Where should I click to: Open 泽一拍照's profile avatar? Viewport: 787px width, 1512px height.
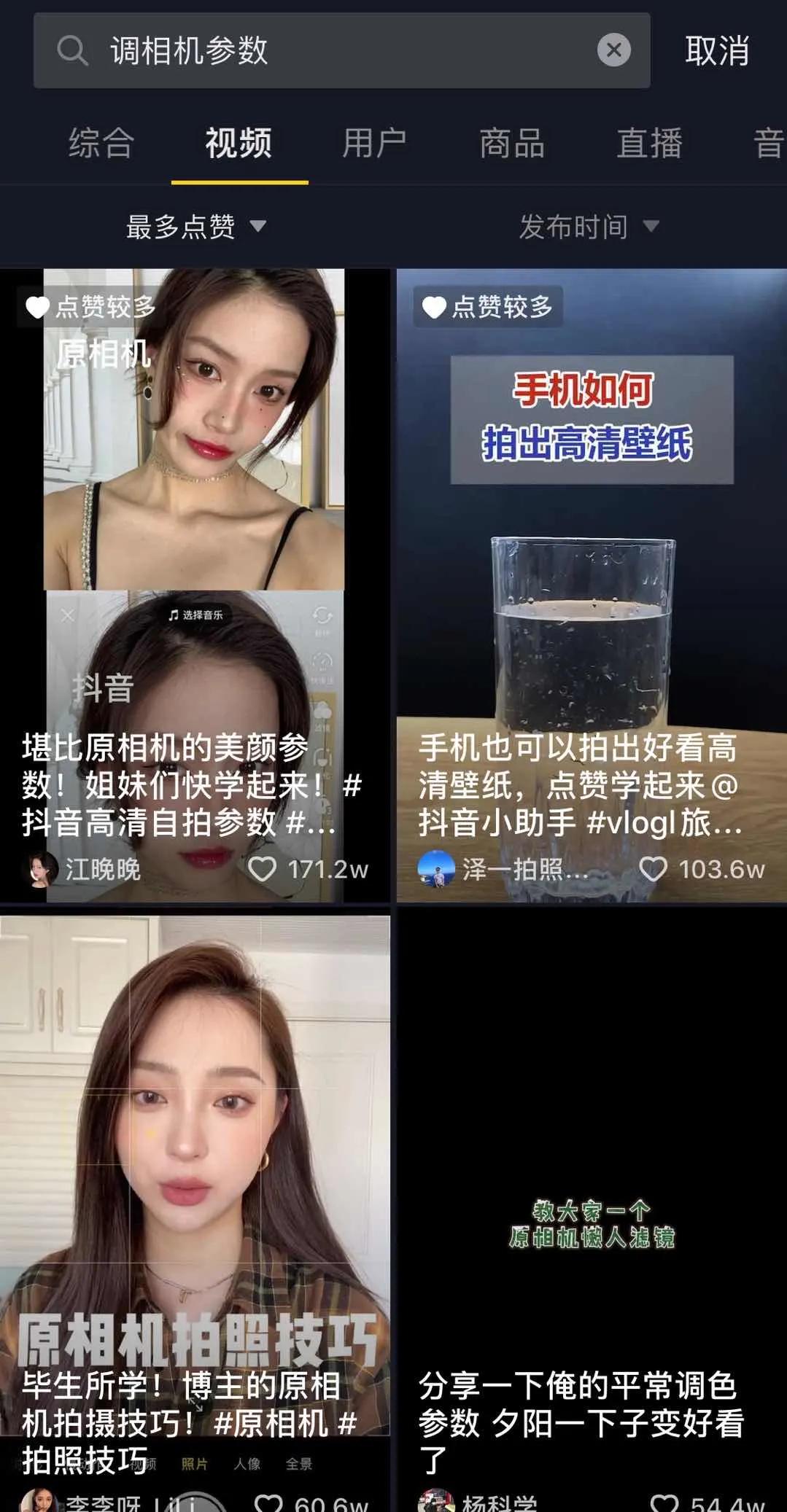coord(435,868)
